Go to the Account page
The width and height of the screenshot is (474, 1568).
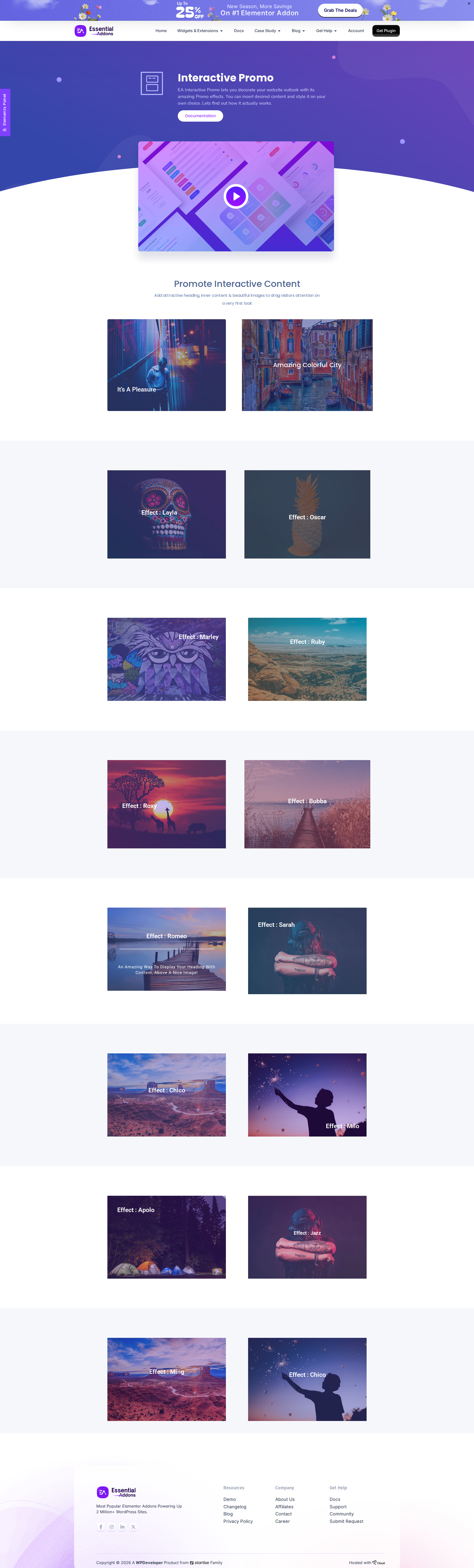click(356, 30)
